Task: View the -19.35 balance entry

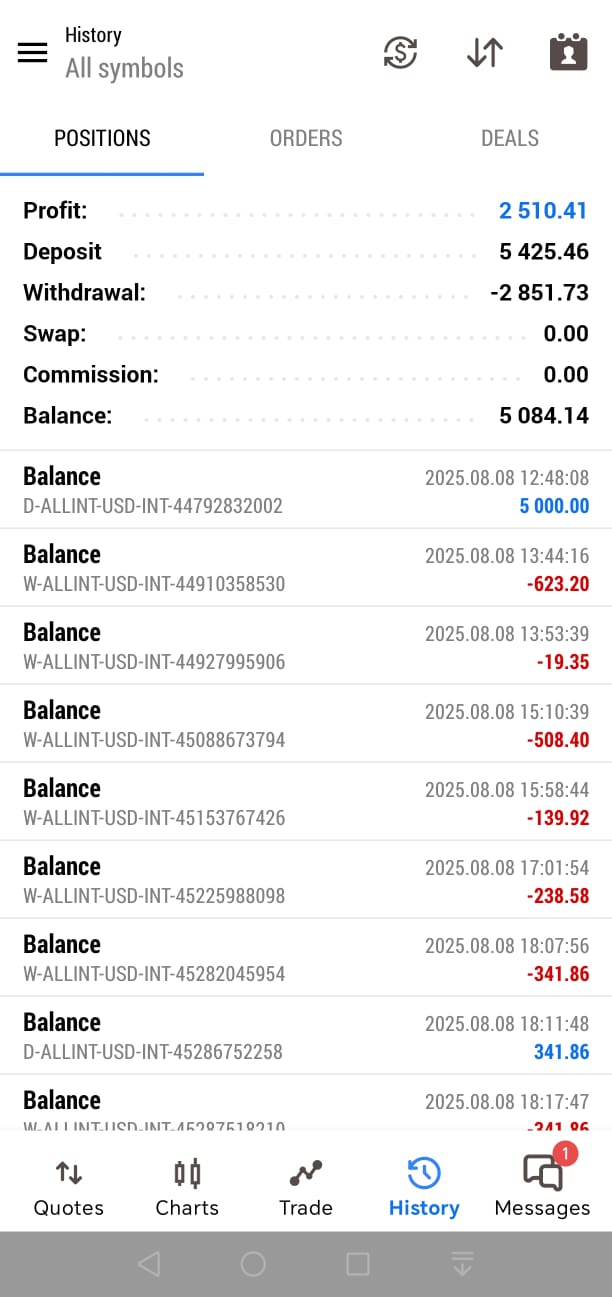Action: (306, 646)
